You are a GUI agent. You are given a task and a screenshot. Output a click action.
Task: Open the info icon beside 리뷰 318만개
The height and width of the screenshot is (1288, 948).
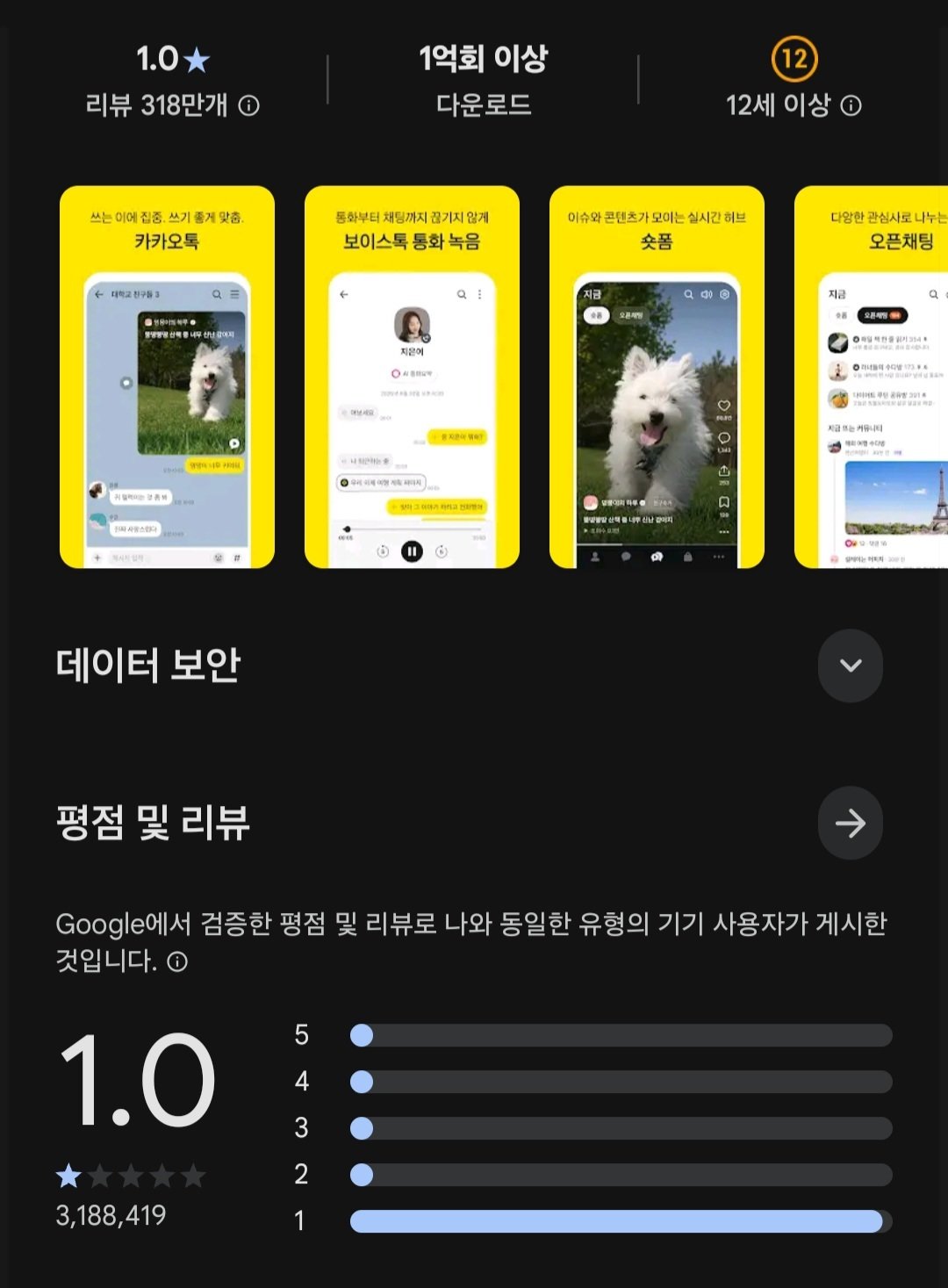click(x=249, y=106)
